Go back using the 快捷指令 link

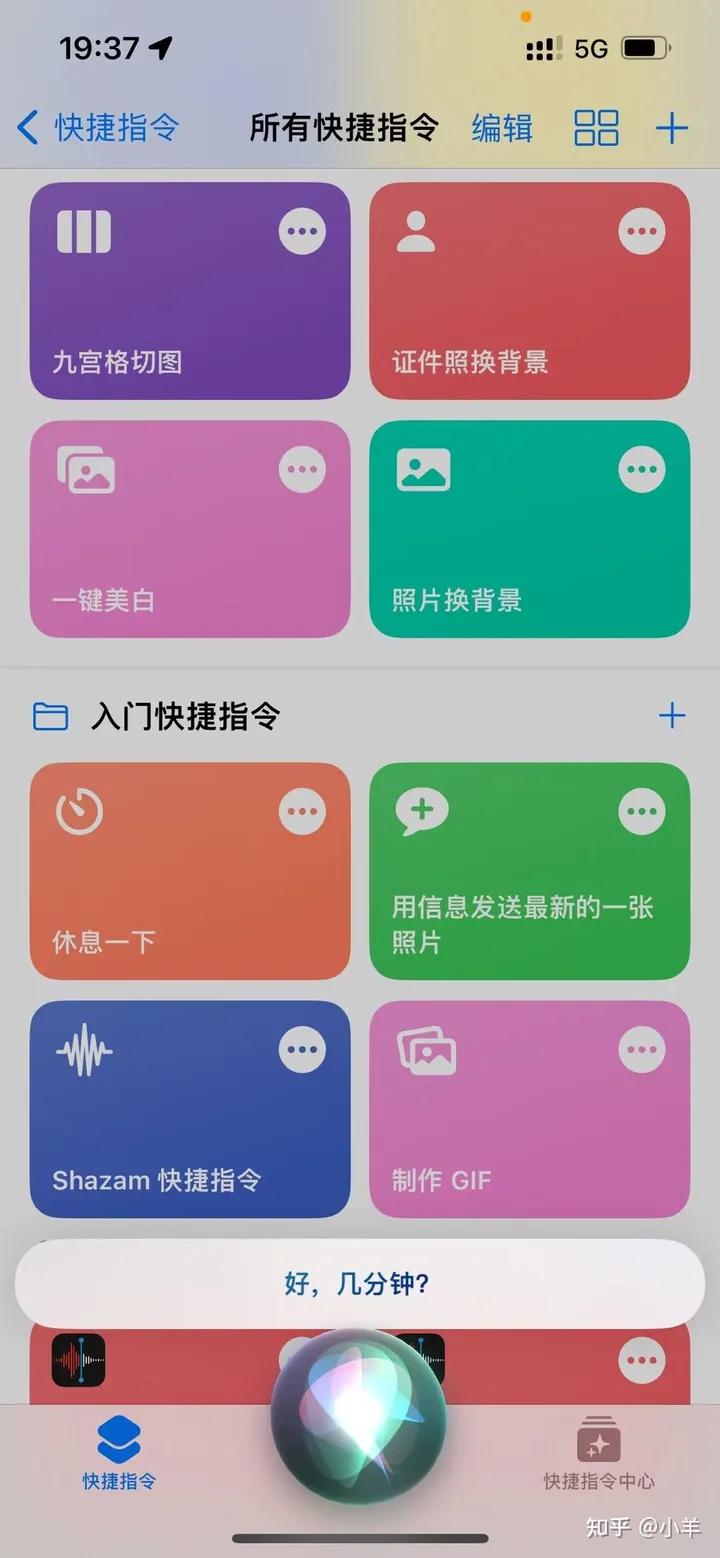tap(97, 128)
